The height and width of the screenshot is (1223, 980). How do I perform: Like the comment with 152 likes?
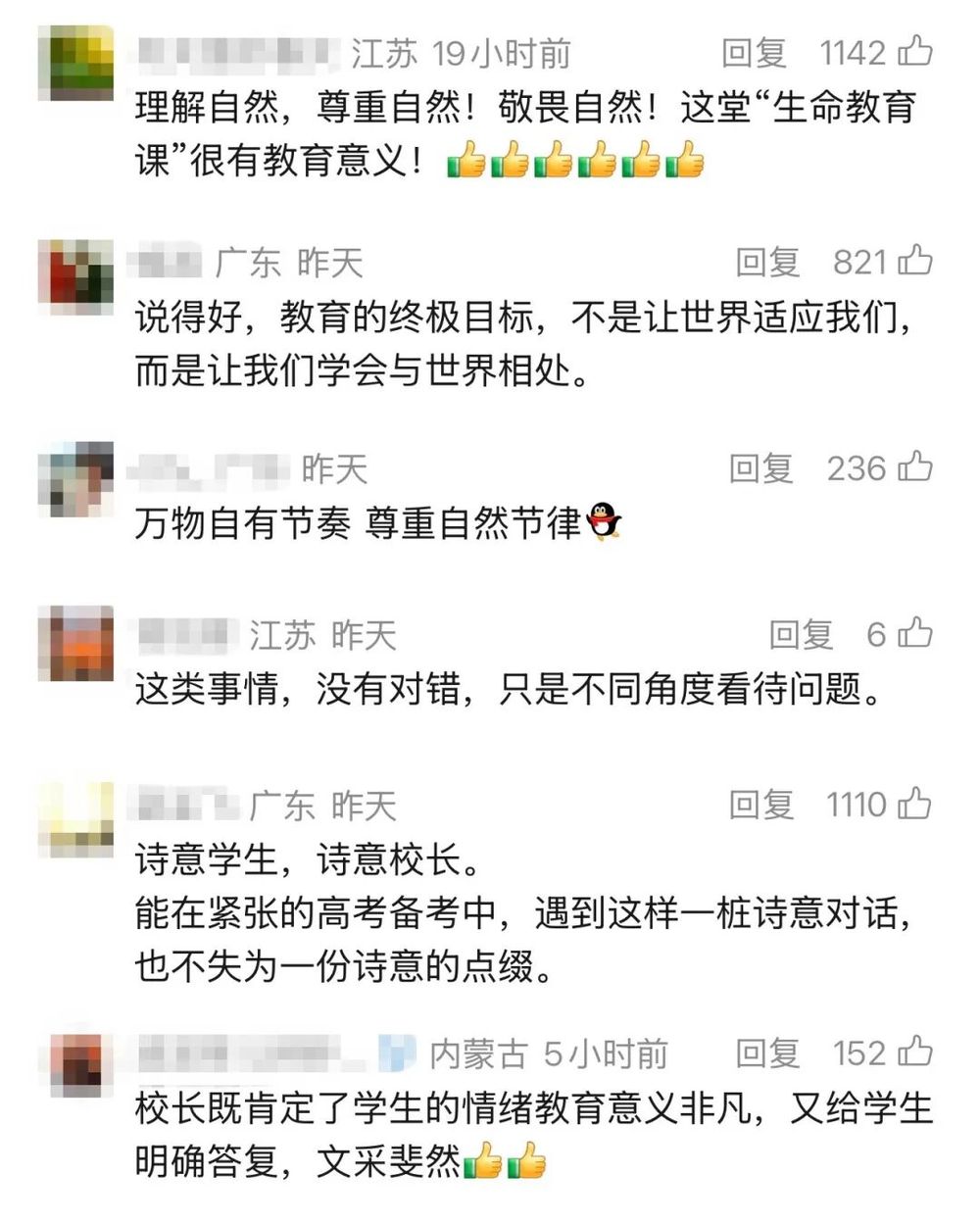[915, 1052]
